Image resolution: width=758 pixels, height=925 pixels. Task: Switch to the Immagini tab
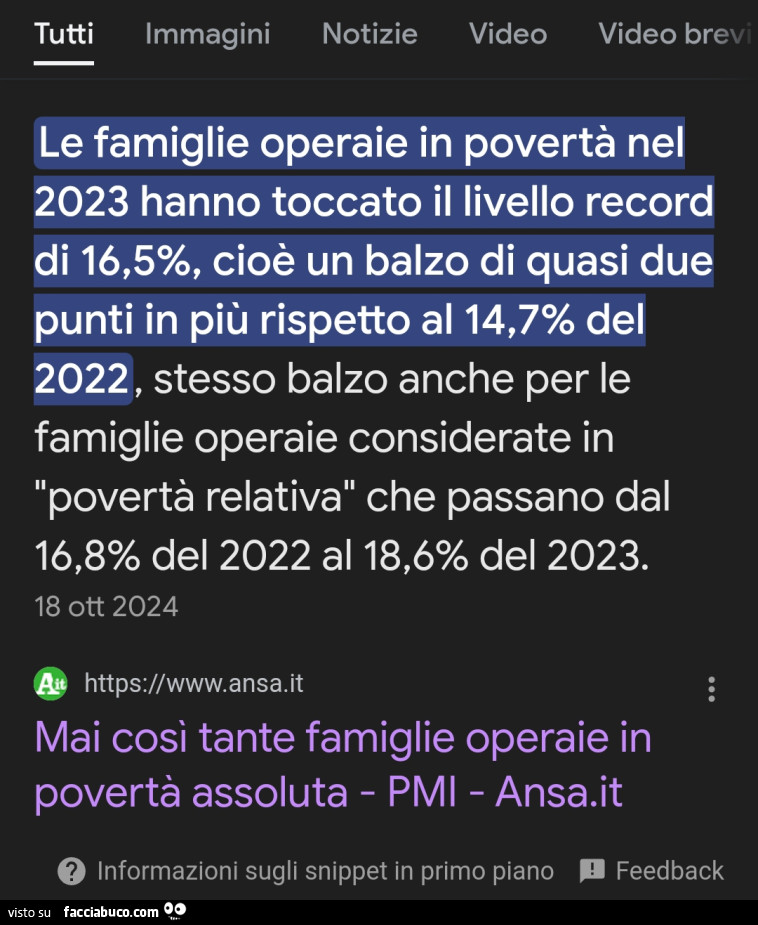coord(207,34)
